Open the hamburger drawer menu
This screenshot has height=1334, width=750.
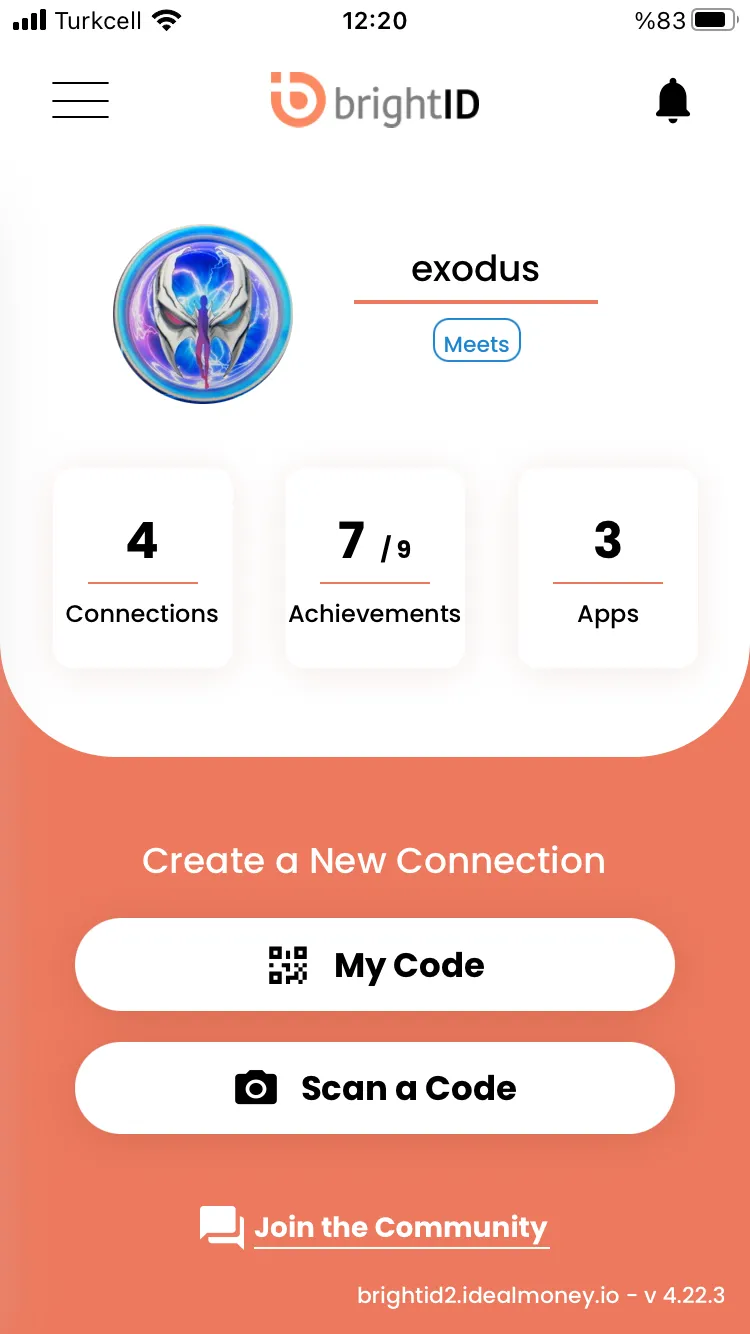[x=80, y=100]
